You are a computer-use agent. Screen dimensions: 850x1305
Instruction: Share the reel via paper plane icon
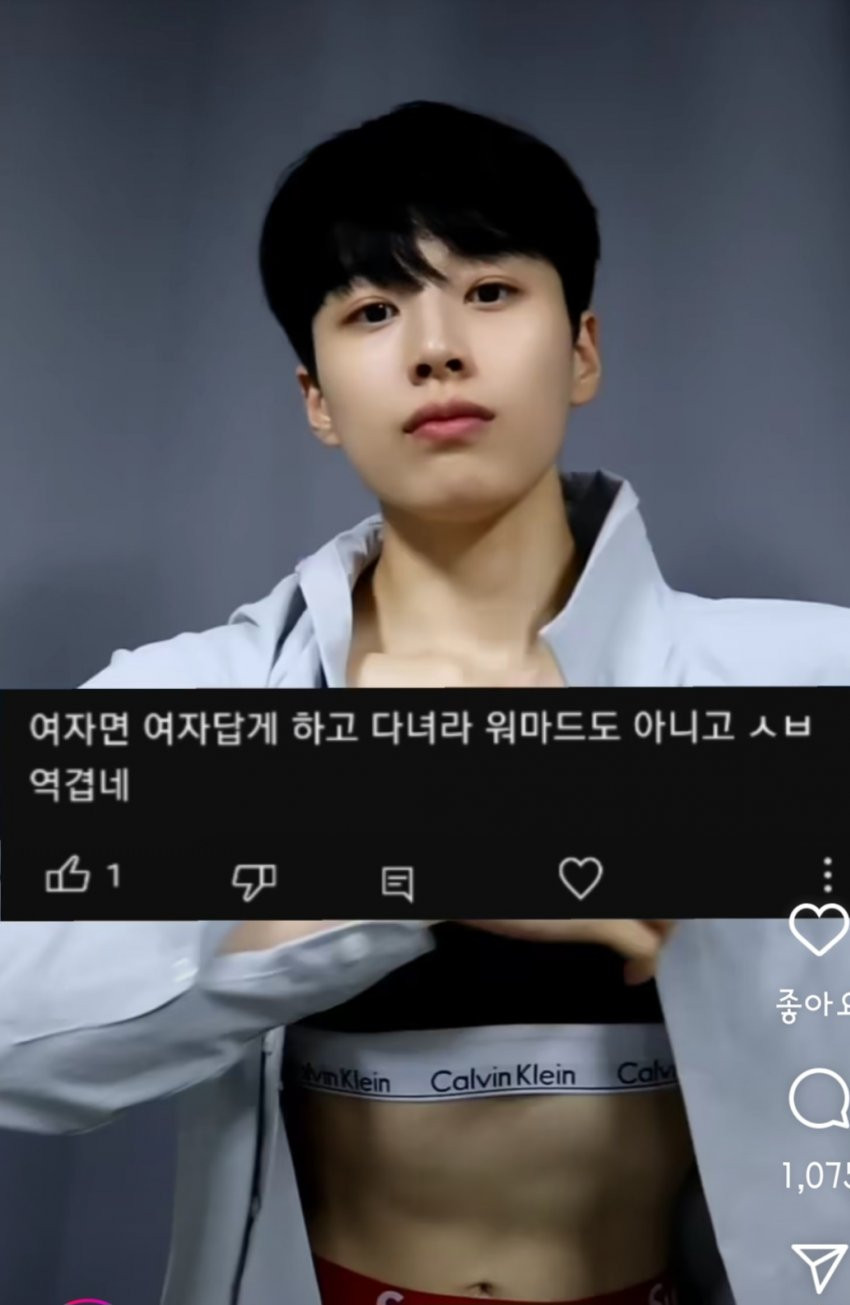820,1267
